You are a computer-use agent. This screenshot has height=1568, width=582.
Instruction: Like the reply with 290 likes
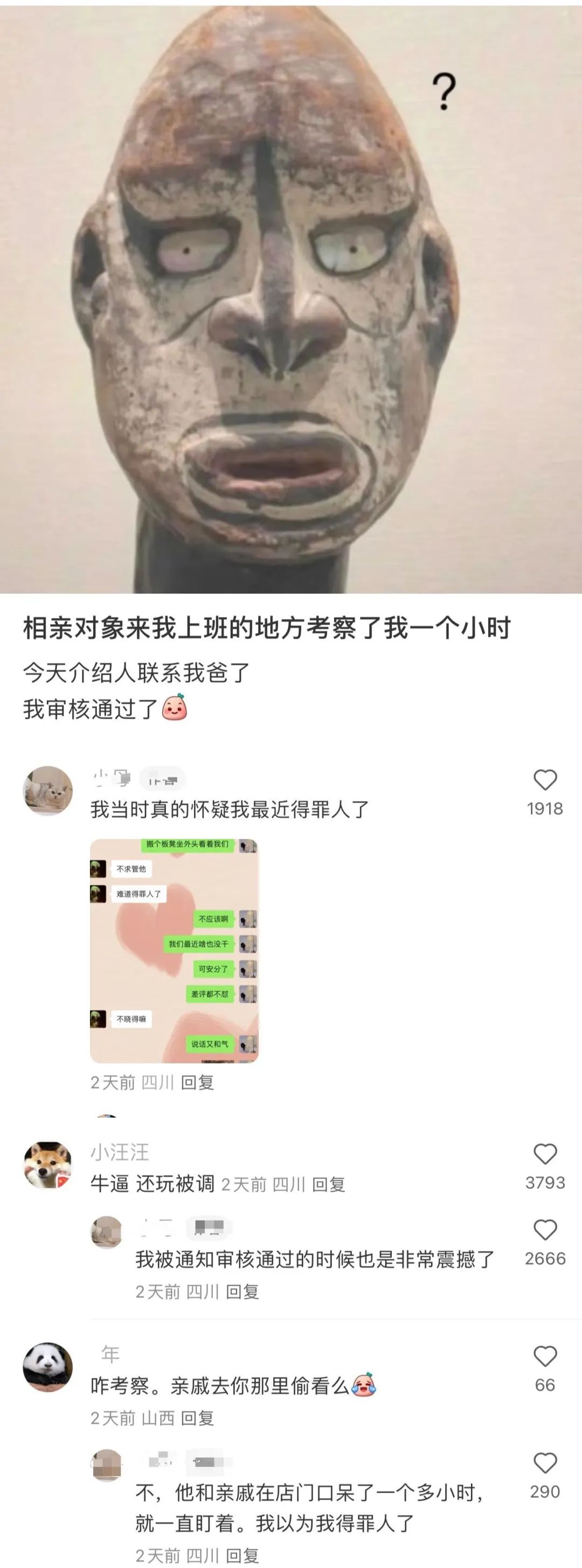pos(545,1464)
